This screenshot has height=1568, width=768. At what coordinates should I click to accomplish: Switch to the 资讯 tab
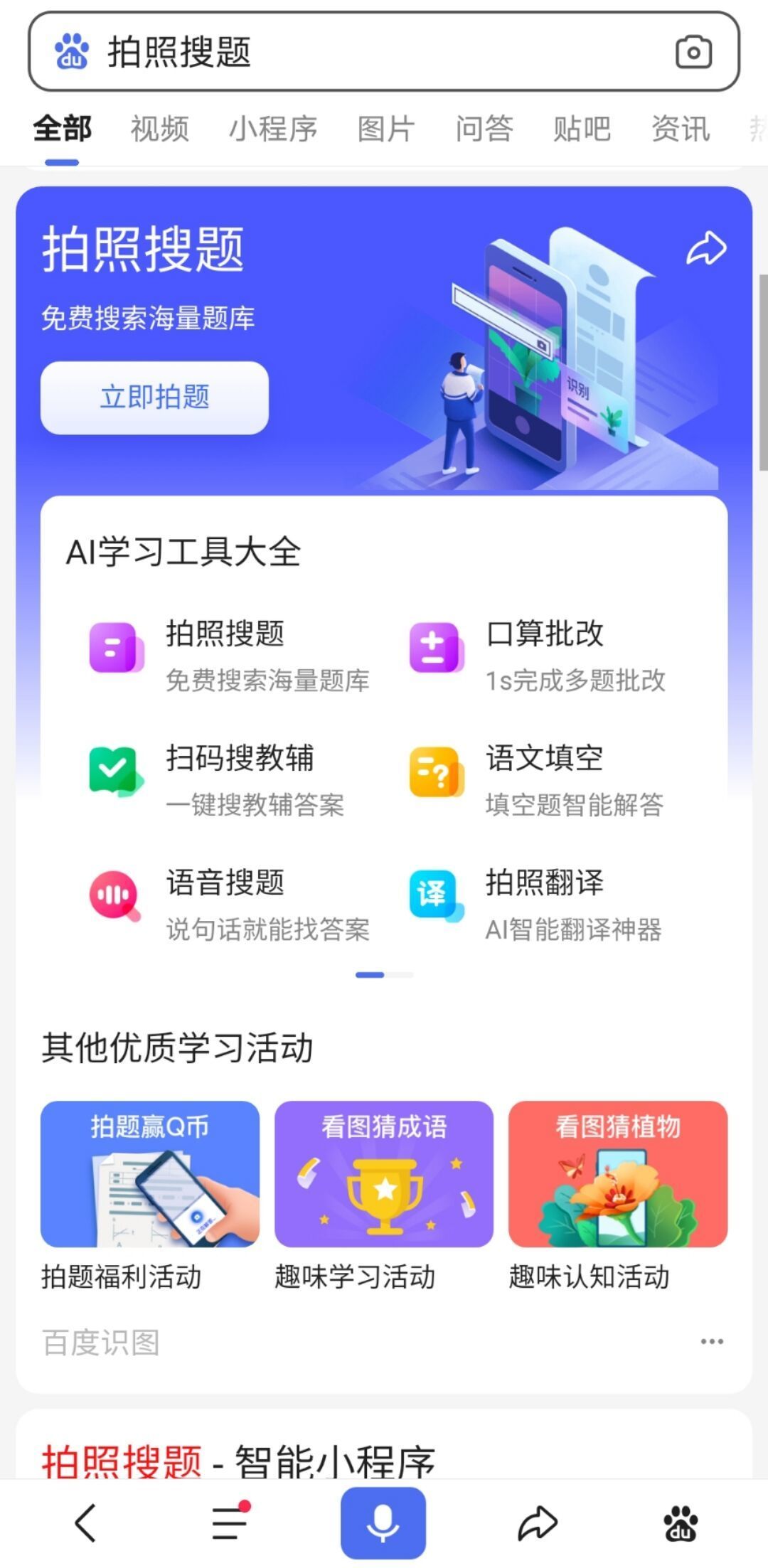click(x=680, y=129)
